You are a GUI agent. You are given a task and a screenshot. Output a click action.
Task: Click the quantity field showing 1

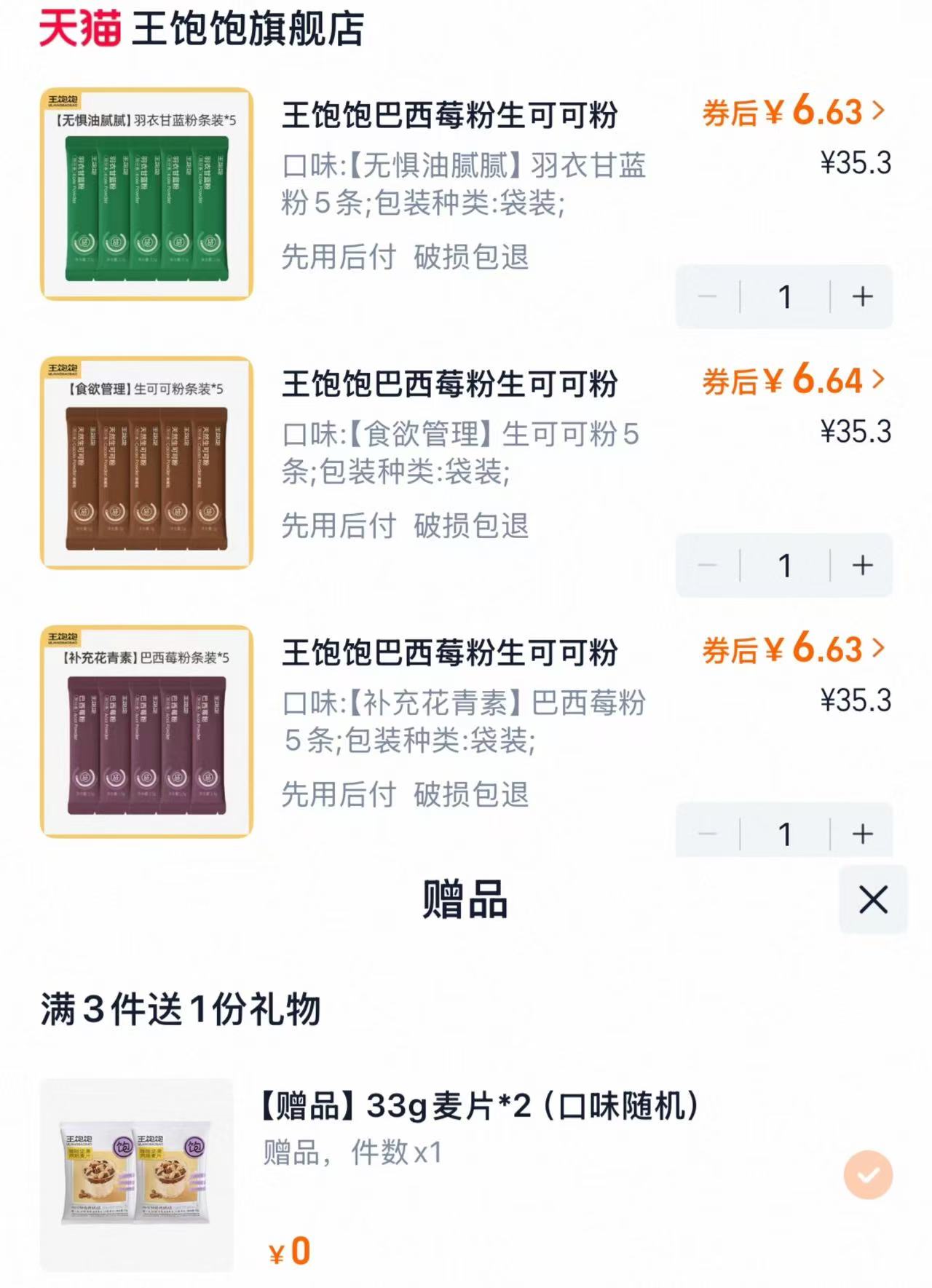pos(785,296)
